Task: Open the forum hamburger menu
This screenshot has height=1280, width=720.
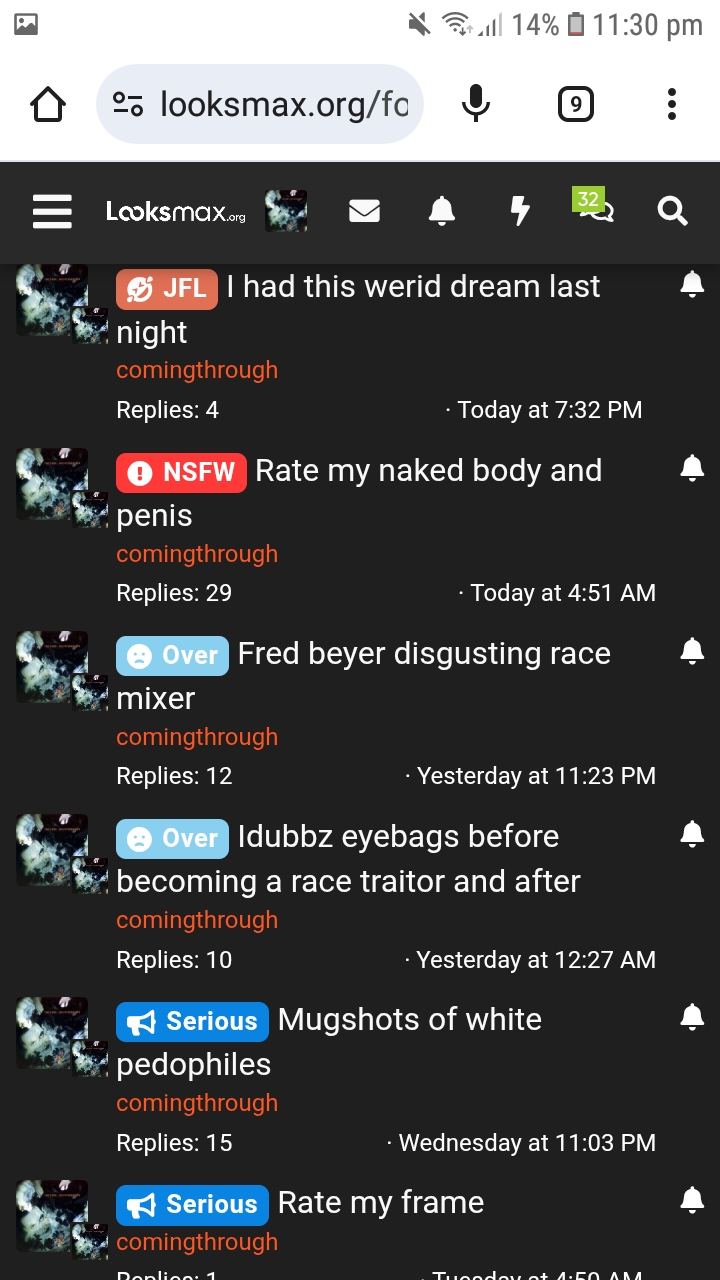Action: (52, 211)
